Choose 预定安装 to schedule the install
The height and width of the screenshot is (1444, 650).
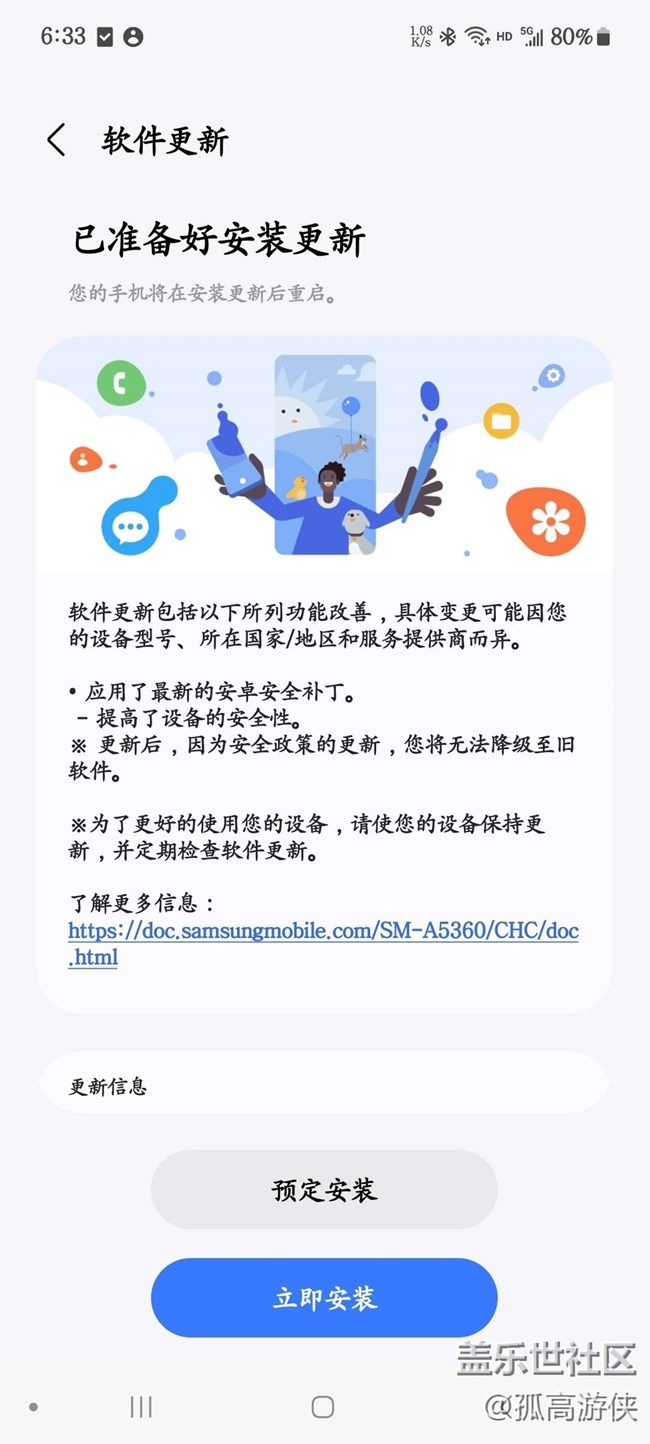pos(324,1190)
